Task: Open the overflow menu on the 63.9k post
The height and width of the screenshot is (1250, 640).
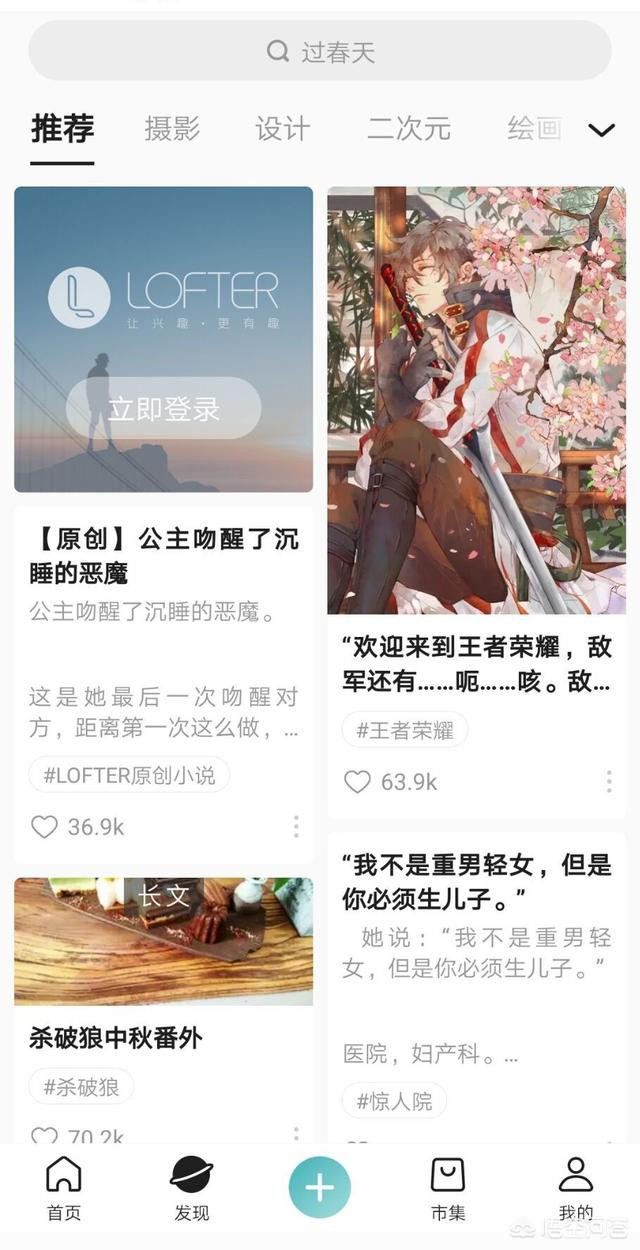Action: tap(609, 781)
